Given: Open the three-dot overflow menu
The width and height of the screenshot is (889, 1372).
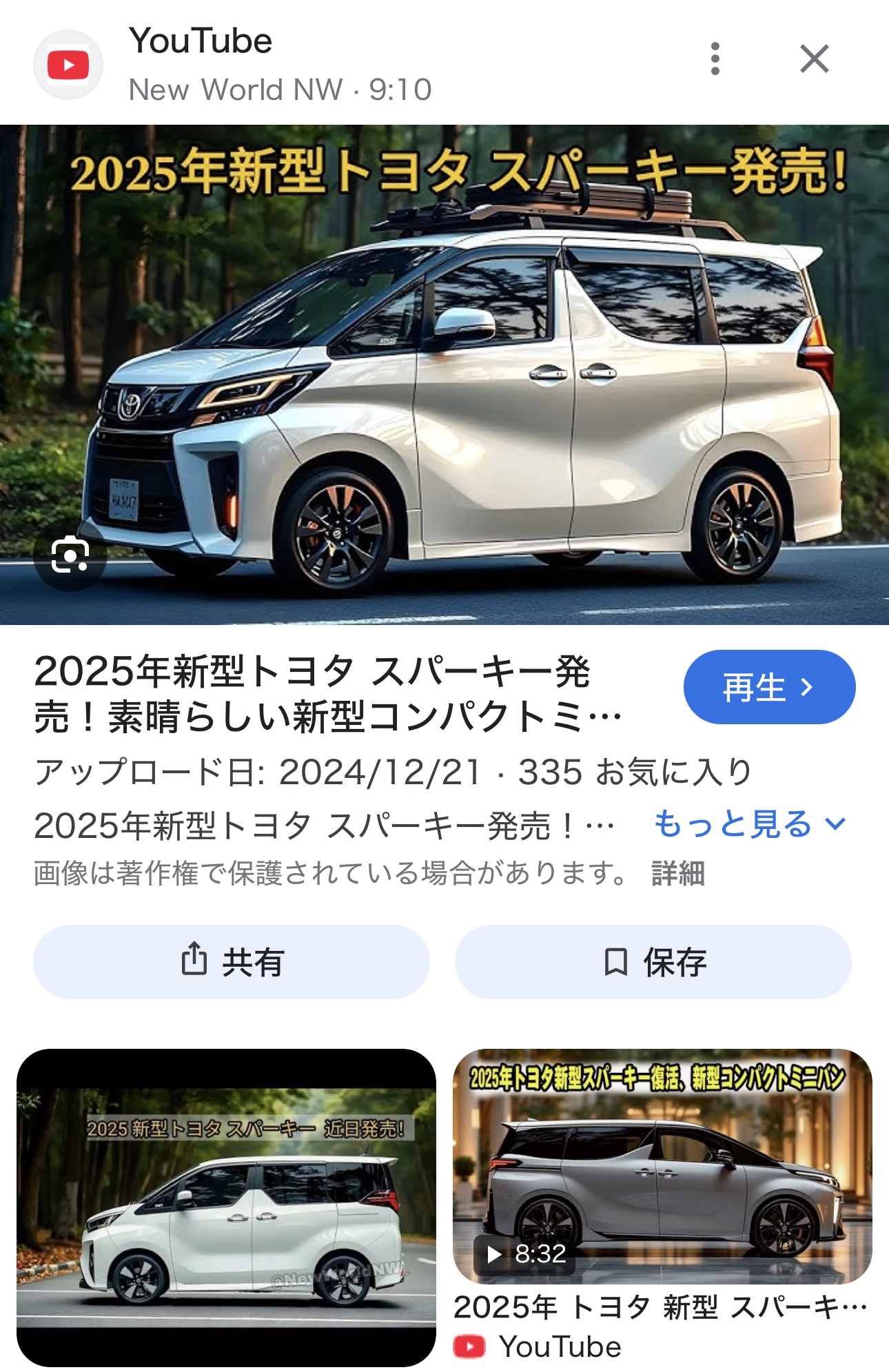Looking at the screenshot, I should [715, 59].
